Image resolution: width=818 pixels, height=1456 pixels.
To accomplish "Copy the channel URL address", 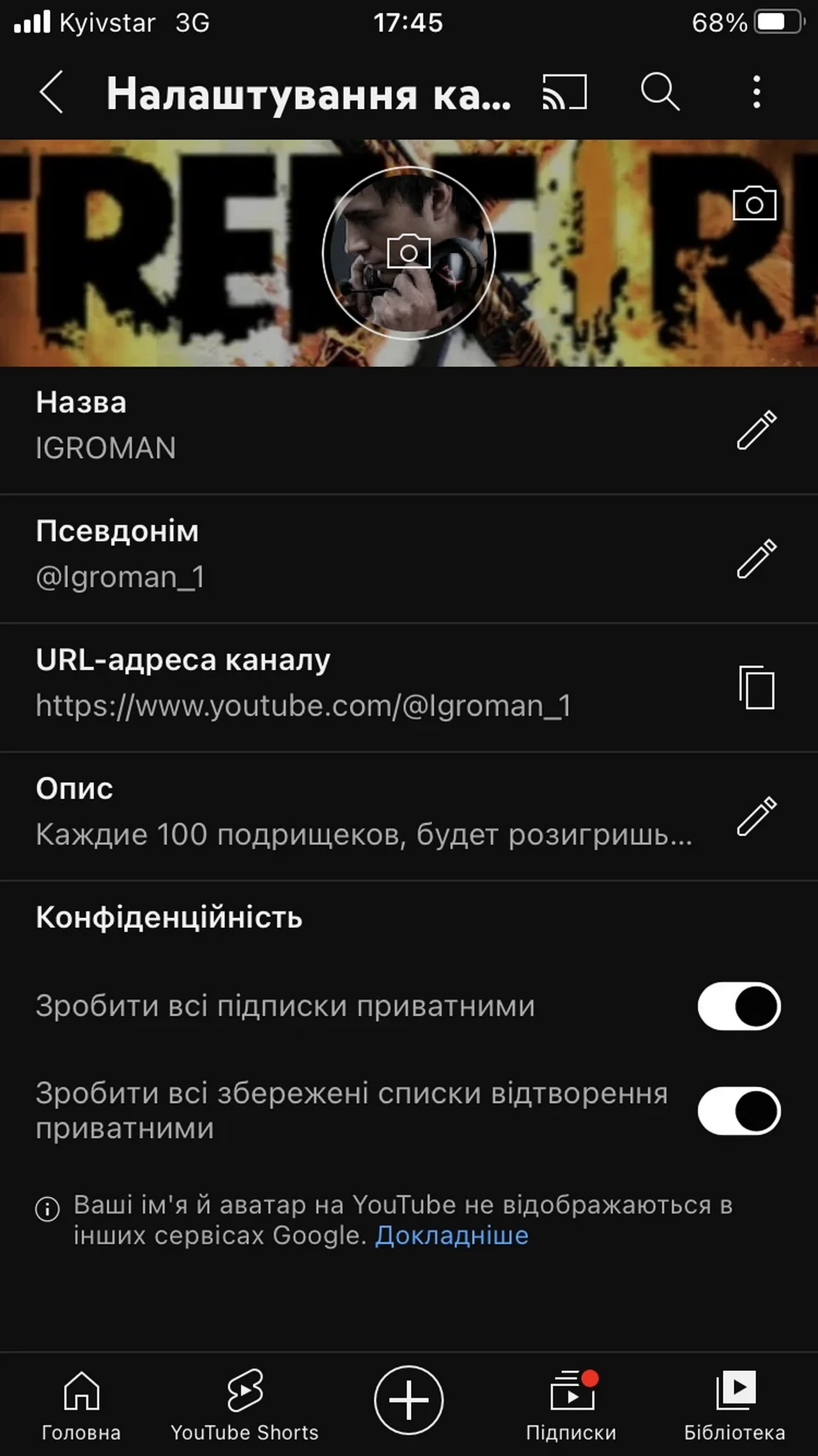I will 757,687.
